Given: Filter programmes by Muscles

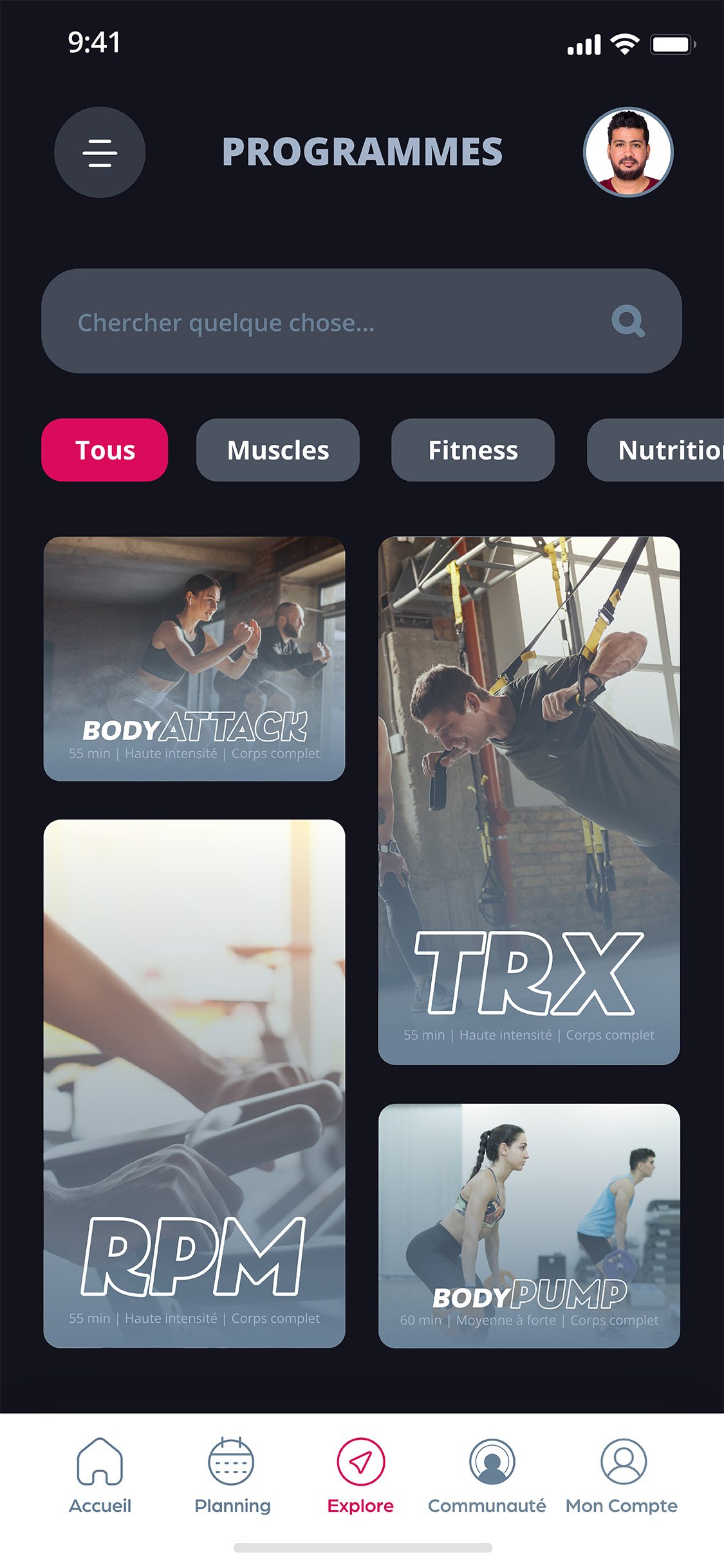Looking at the screenshot, I should point(278,450).
